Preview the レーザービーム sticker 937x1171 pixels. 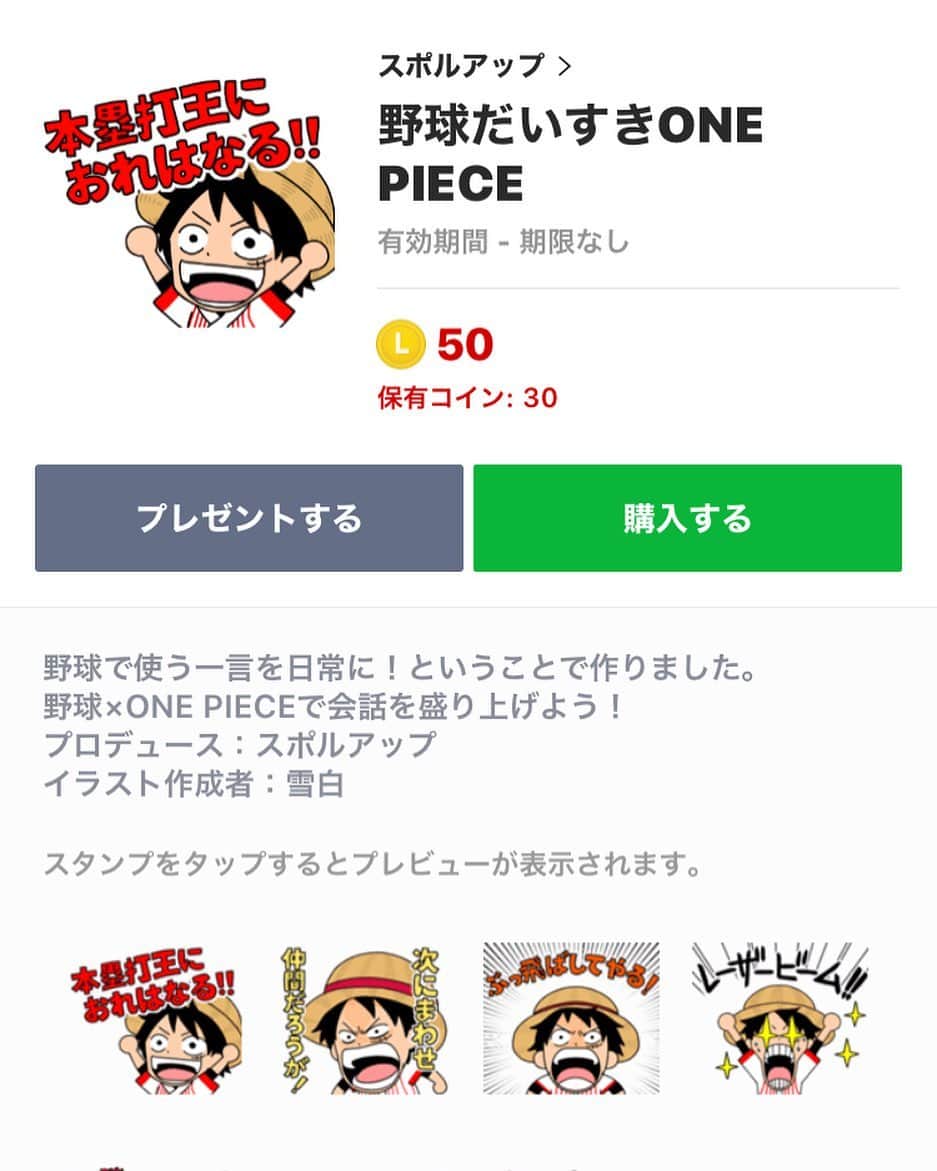tap(780, 1020)
